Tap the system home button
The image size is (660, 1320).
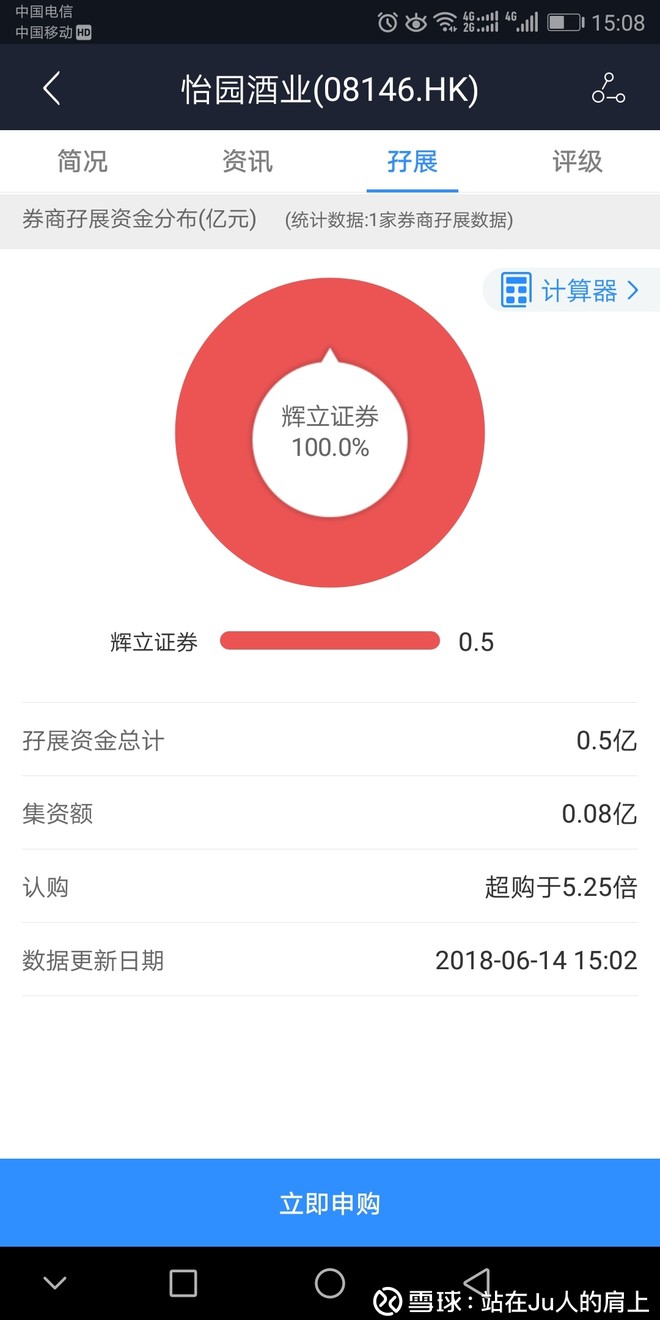[330, 1283]
